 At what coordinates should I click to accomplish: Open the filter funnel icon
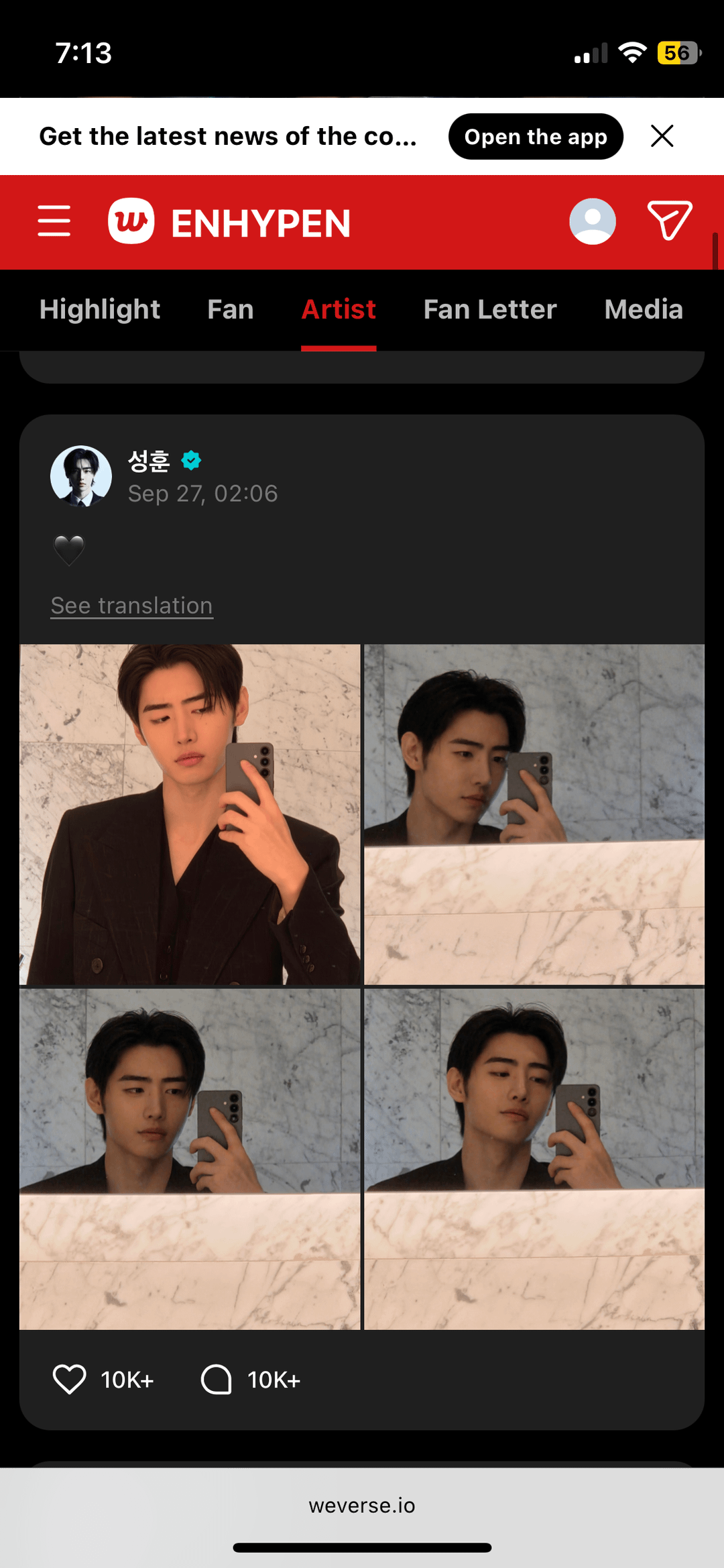(669, 220)
